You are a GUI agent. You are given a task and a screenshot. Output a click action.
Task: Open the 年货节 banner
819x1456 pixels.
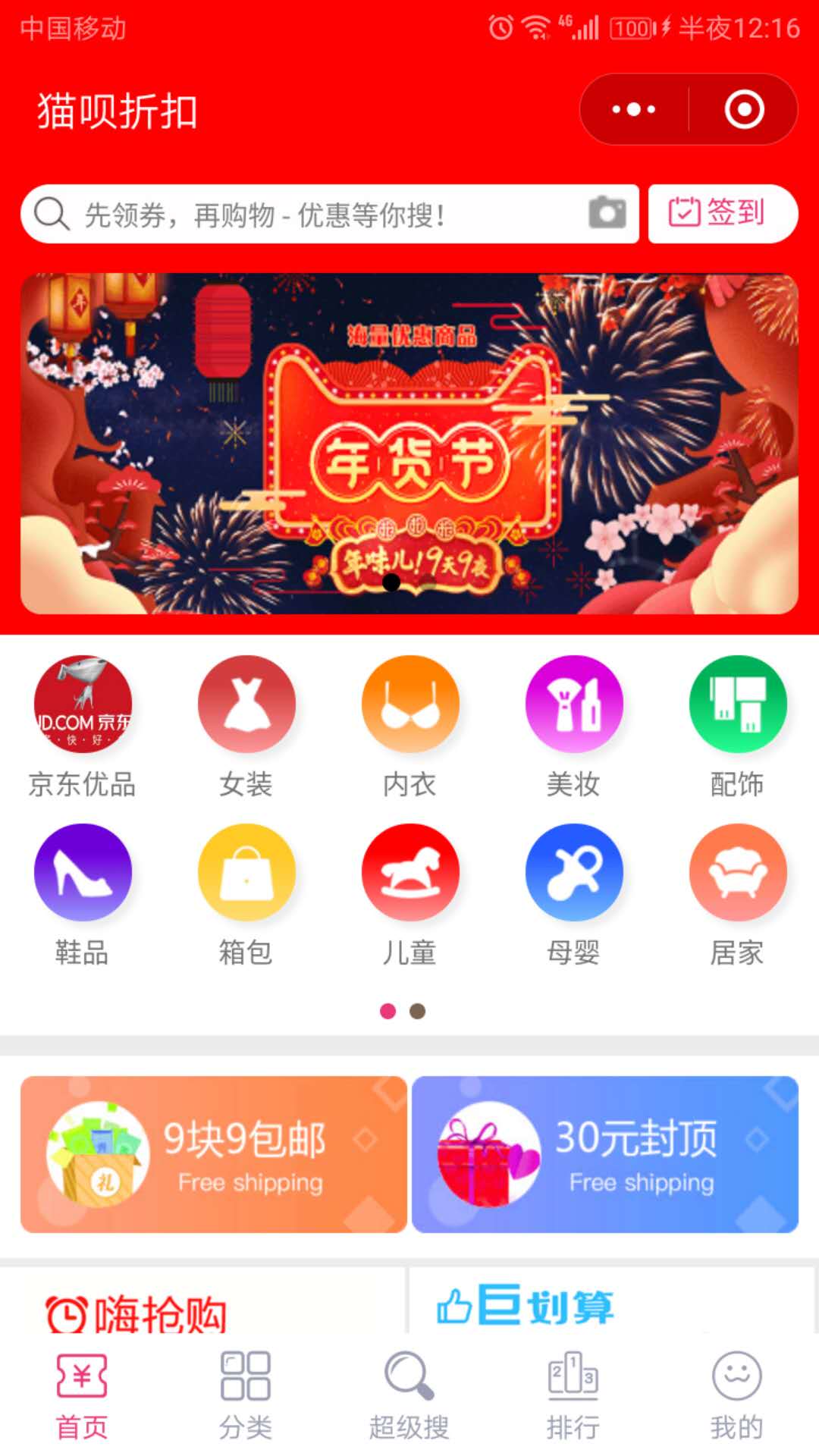click(x=409, y=444)
